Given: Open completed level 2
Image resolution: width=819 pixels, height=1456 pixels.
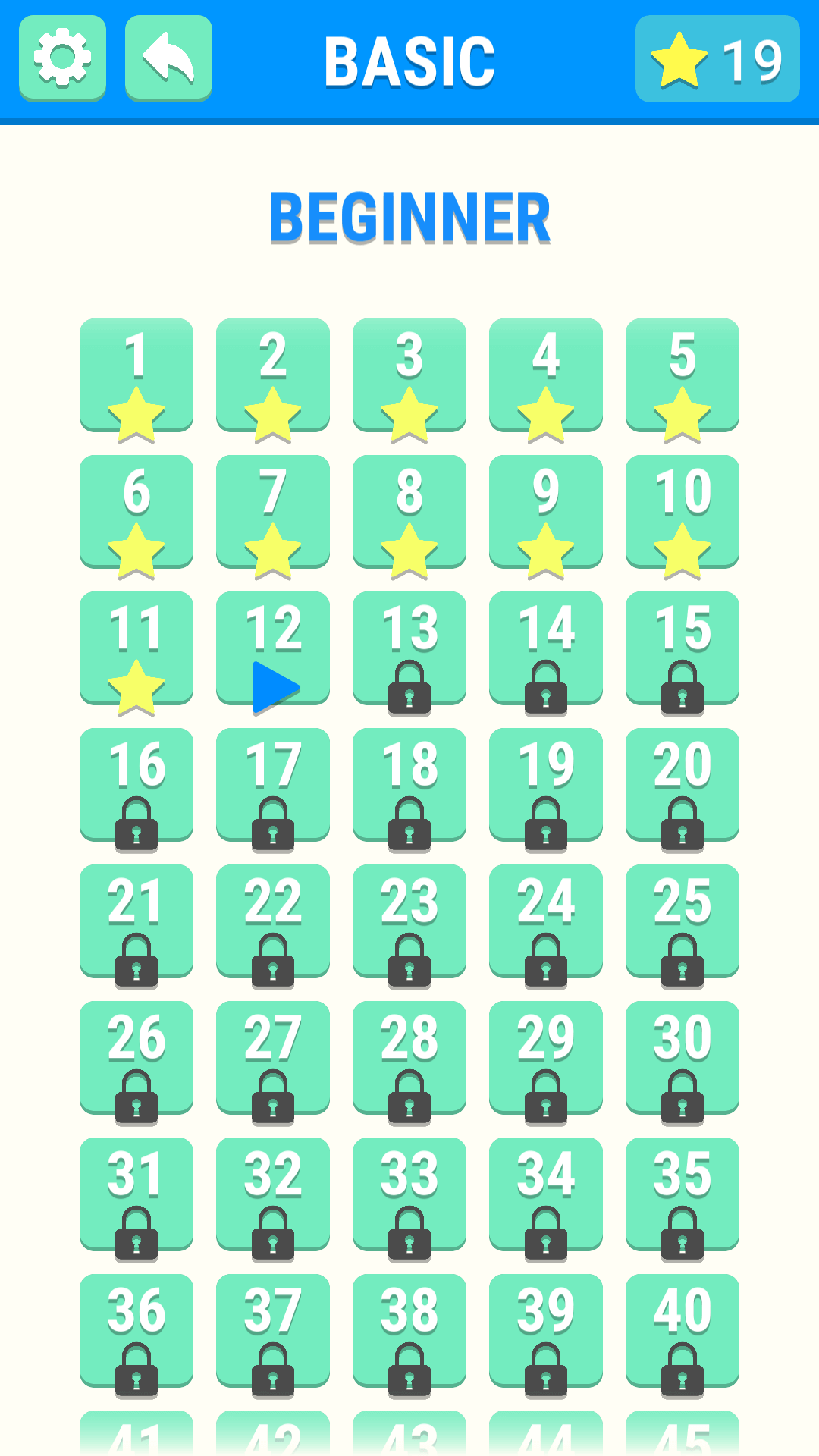Looking at the screenshot, I should pyautogui.click(x=273, y=375).
